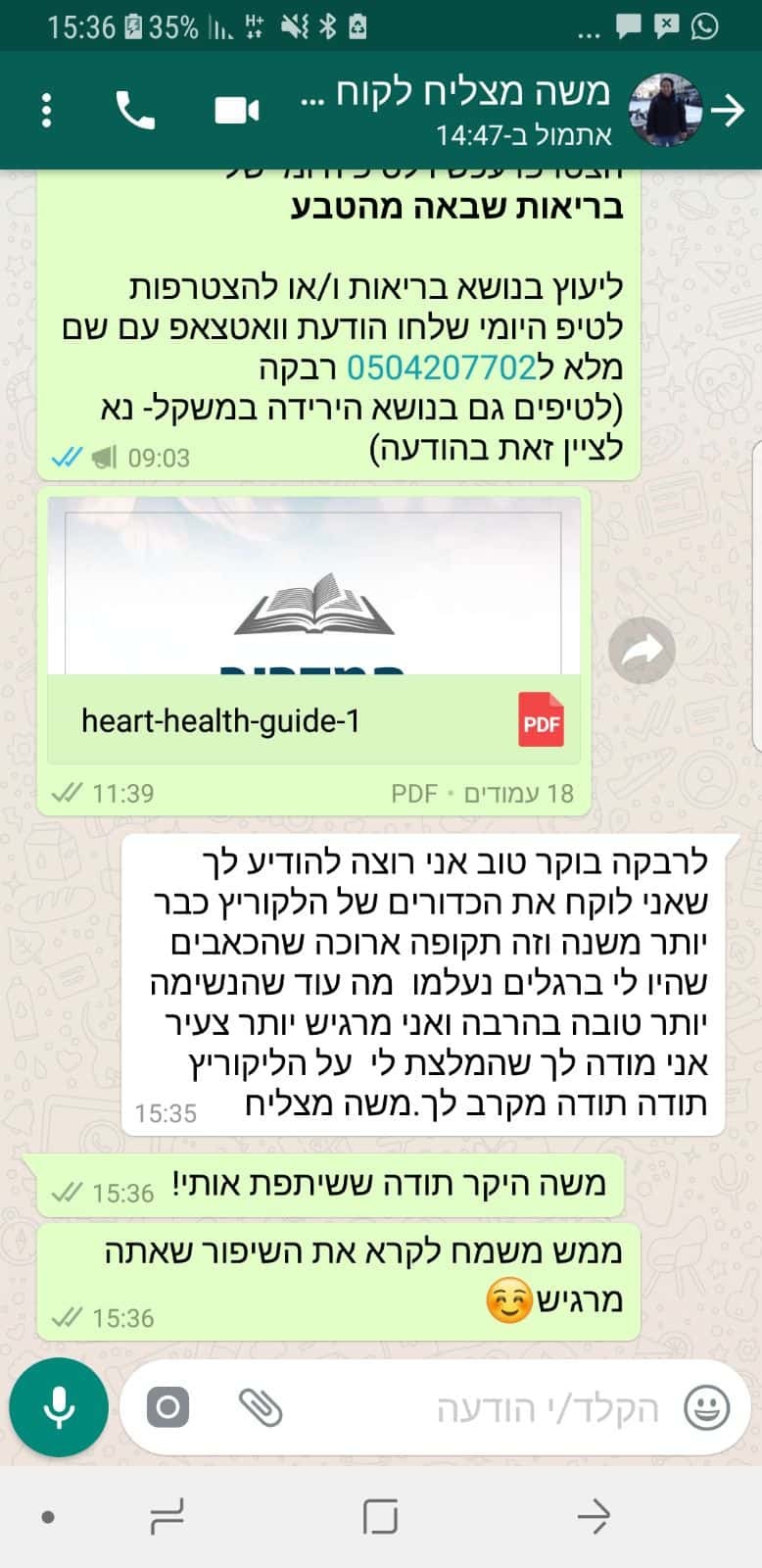Open the contact's profile picture
The width and height of the screenshot is (762, 1568).
point(666,111)
